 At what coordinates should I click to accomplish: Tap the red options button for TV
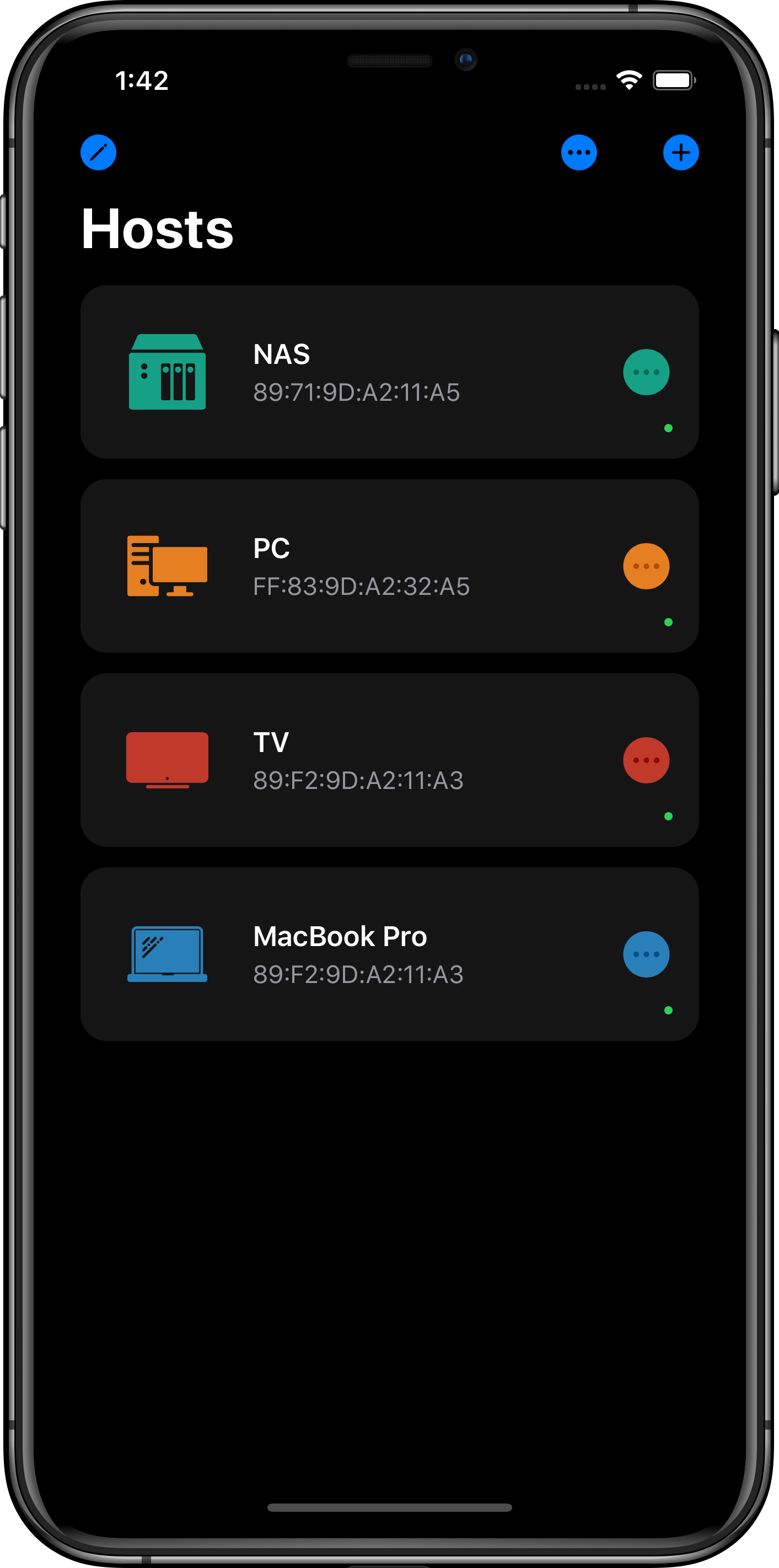(x=646, y=760)
